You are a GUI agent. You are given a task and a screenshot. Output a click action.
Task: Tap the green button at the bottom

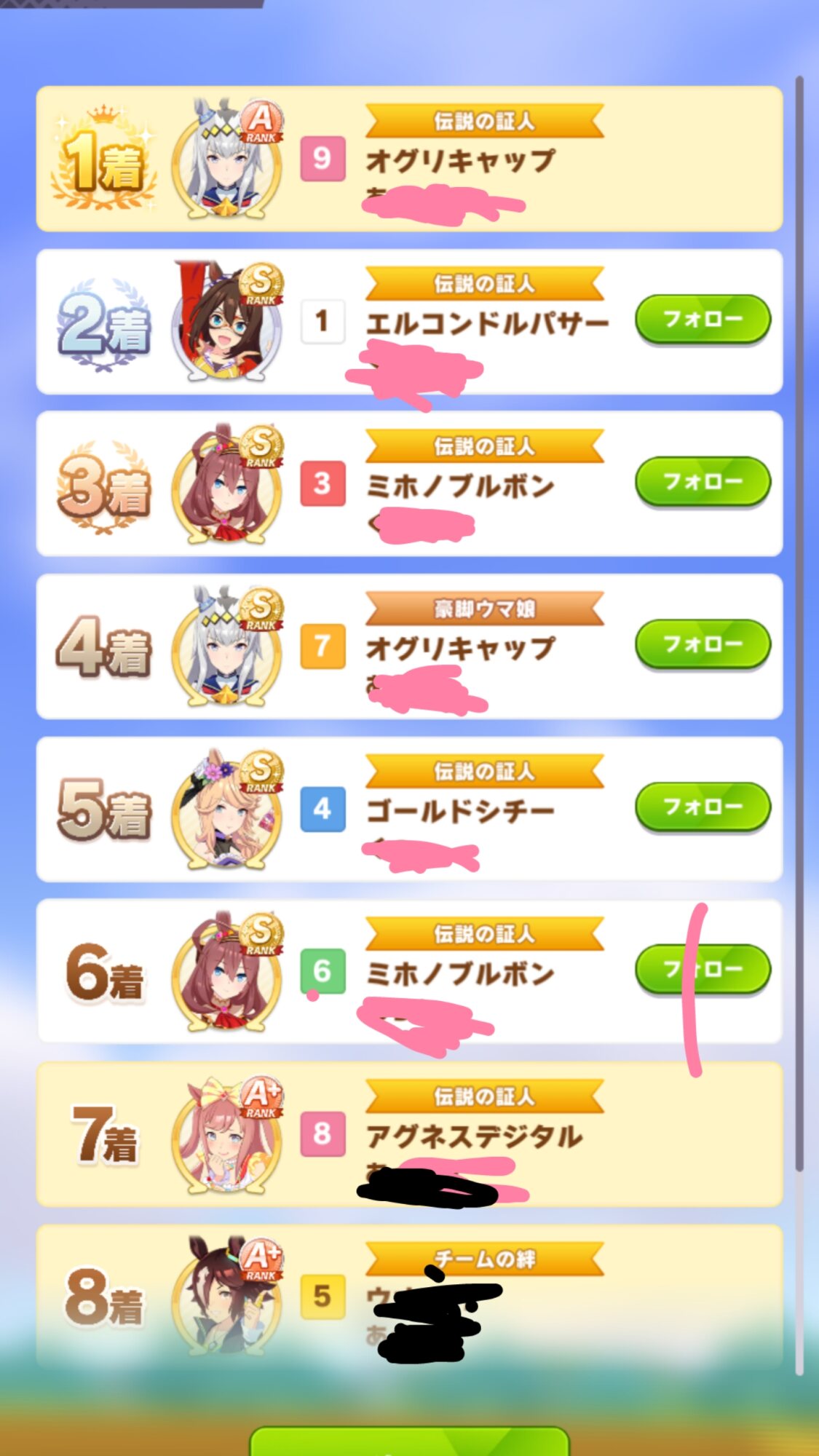pos(409,1441)
